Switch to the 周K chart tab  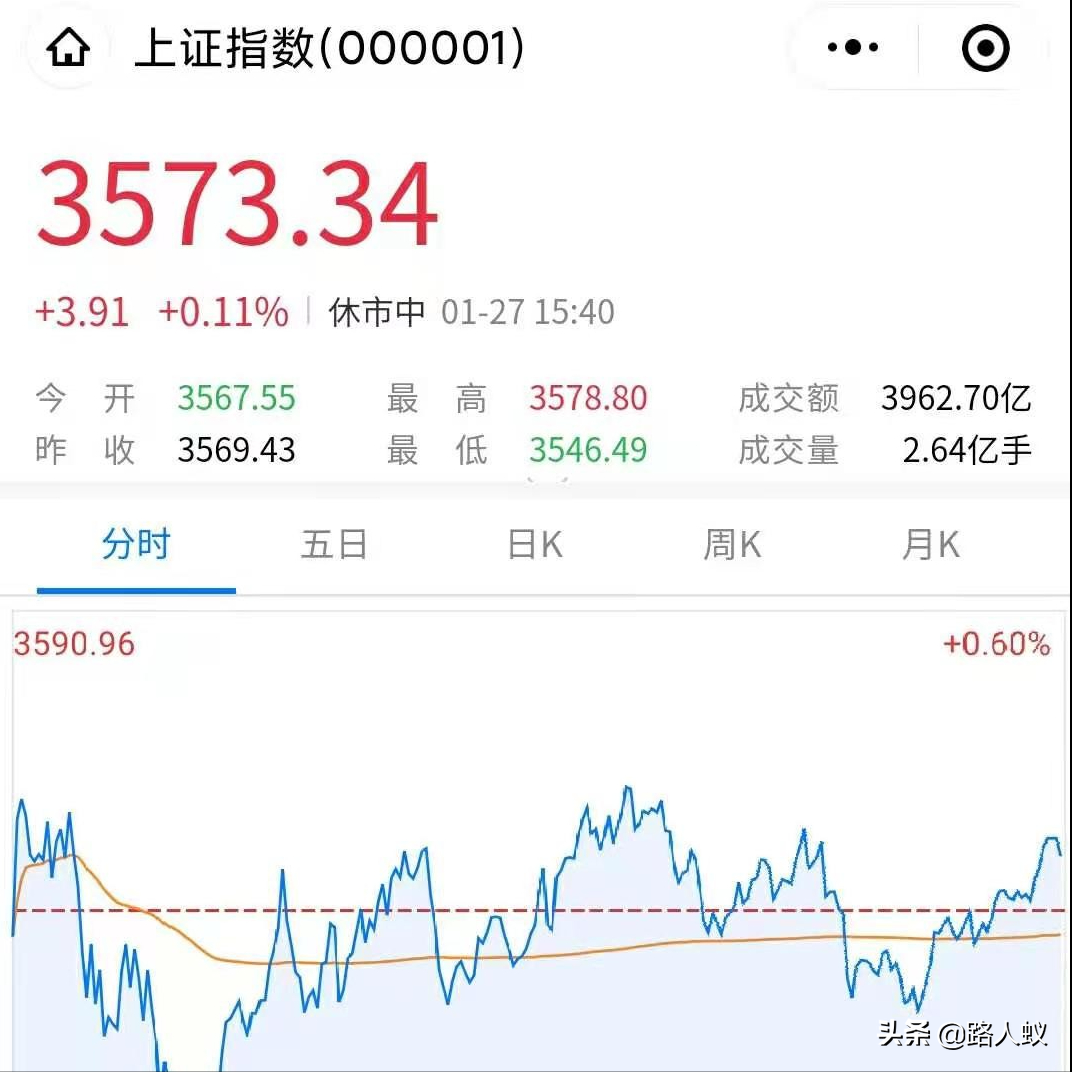tap(732, 545)
